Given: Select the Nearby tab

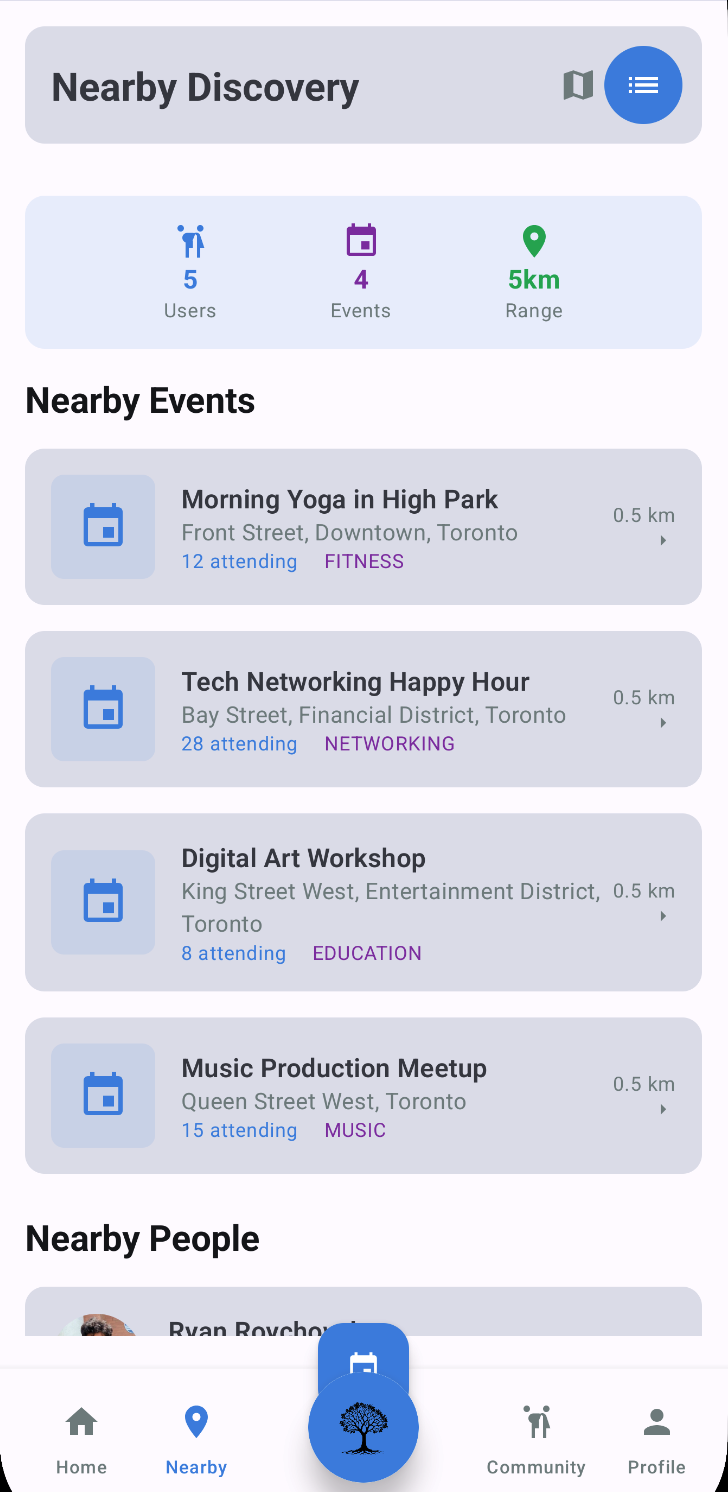Looking at the screenshot, I should [x=196, y=1439].
